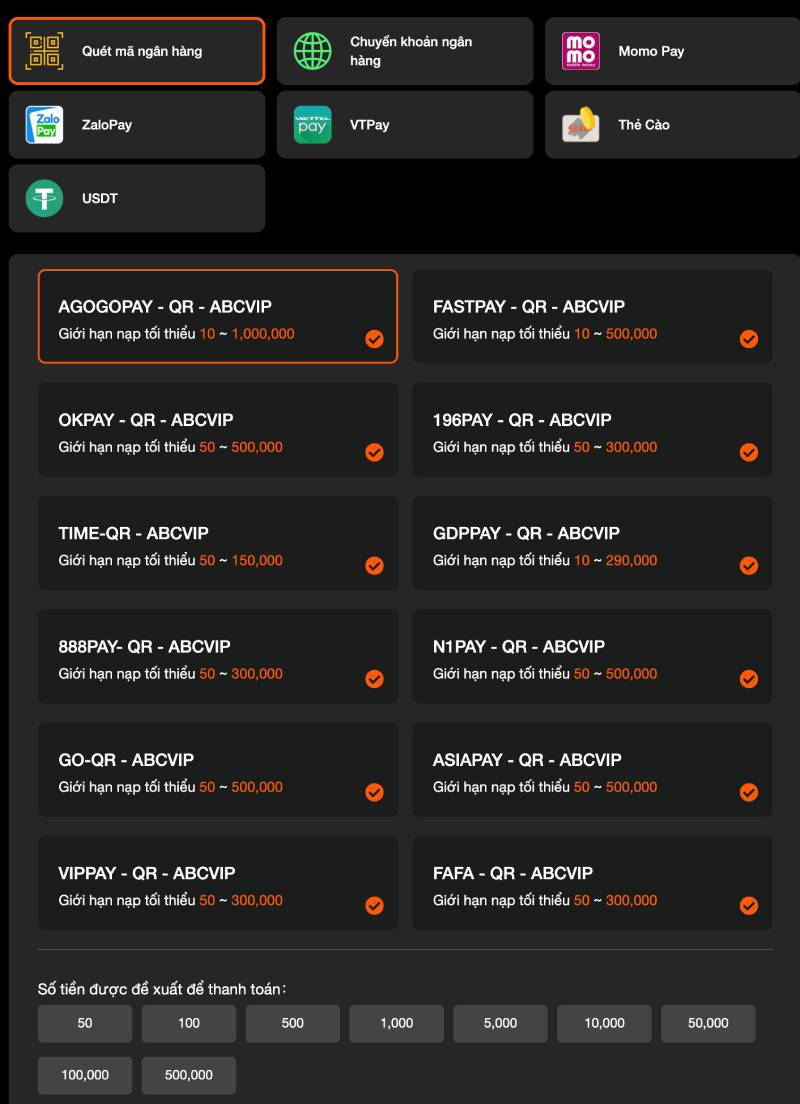800x1104 pixels.
Task: Choose the N1PAY - QR - ABCVIP channel
Action: pos(591,656)
